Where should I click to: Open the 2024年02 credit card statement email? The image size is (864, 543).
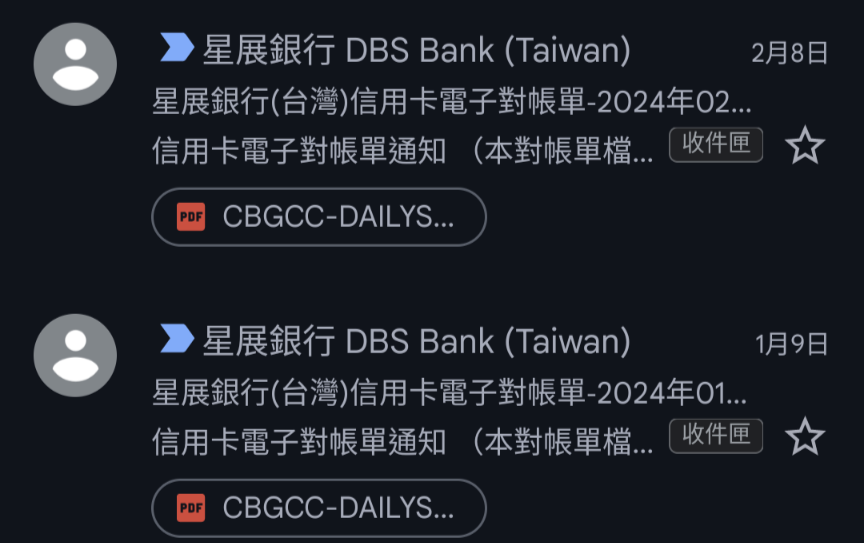pos(450,101)
